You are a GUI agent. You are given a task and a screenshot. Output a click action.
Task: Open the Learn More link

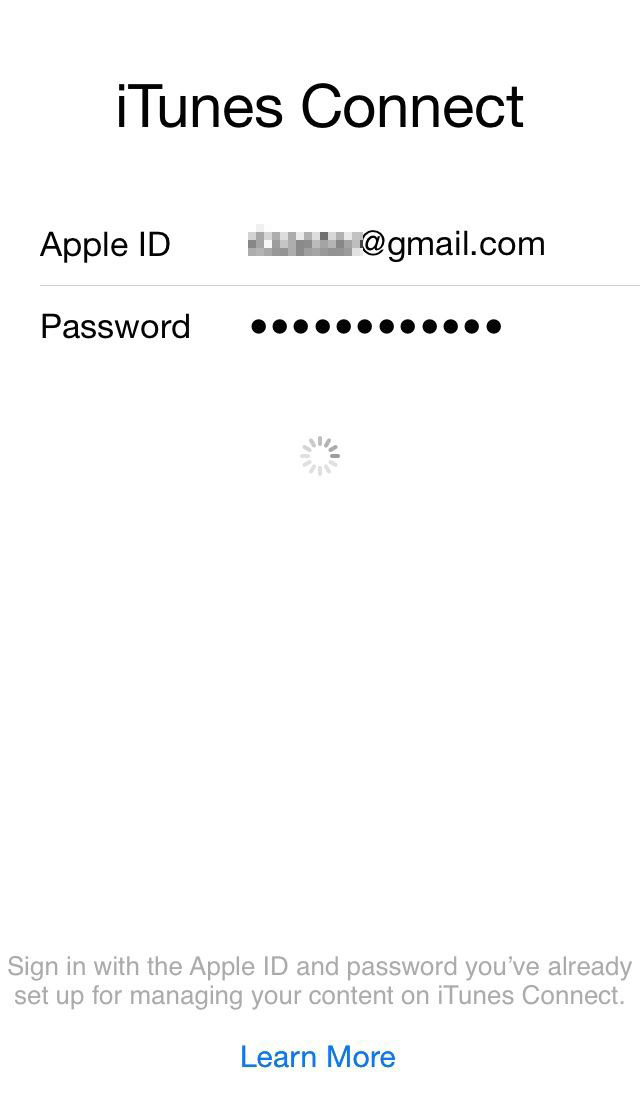pyautogui.click(x=318, y=1056)
